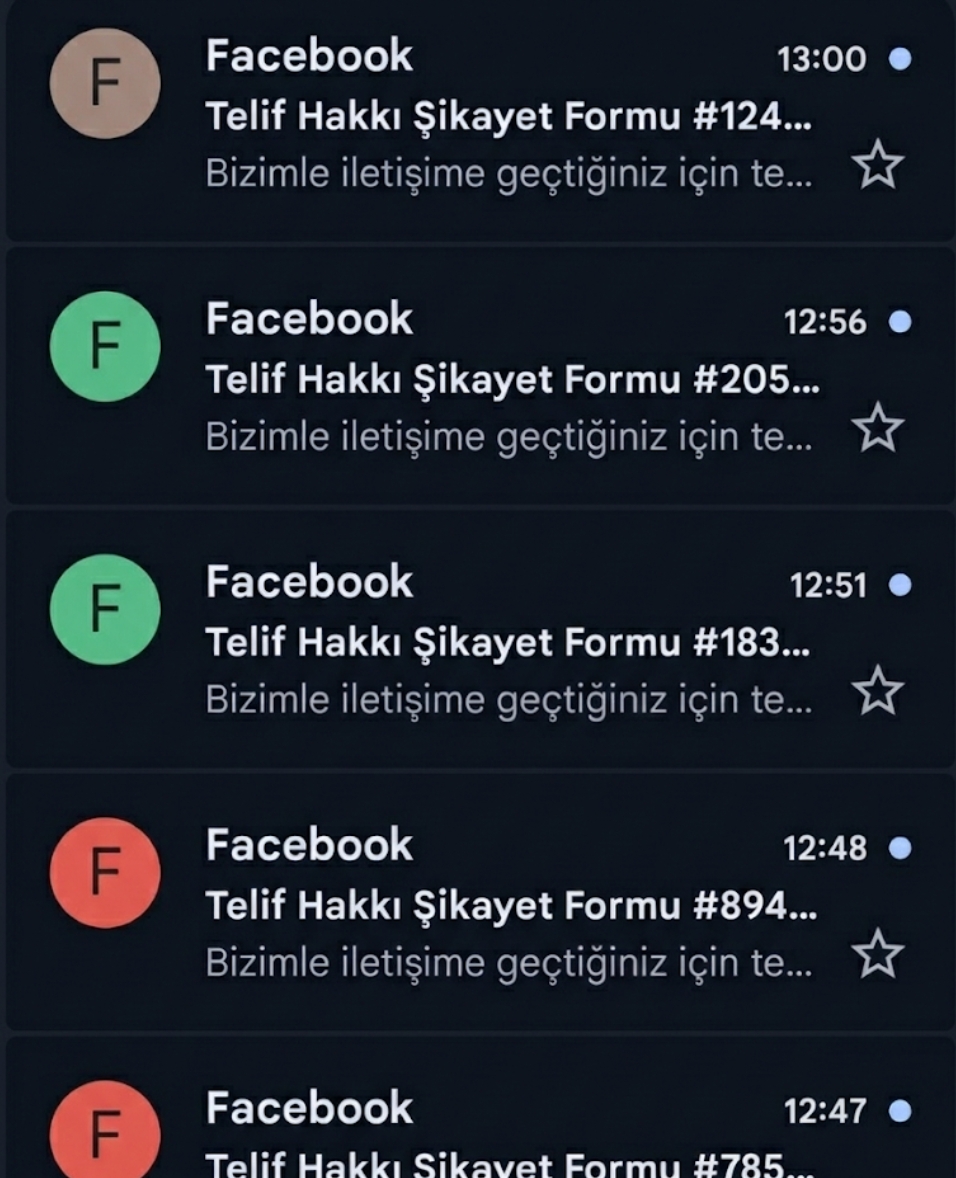Screen dimensions: 956x1178
Task: Star the Telif Hakkı Şikayet Formu #124 email
Action: pos(878,166)
